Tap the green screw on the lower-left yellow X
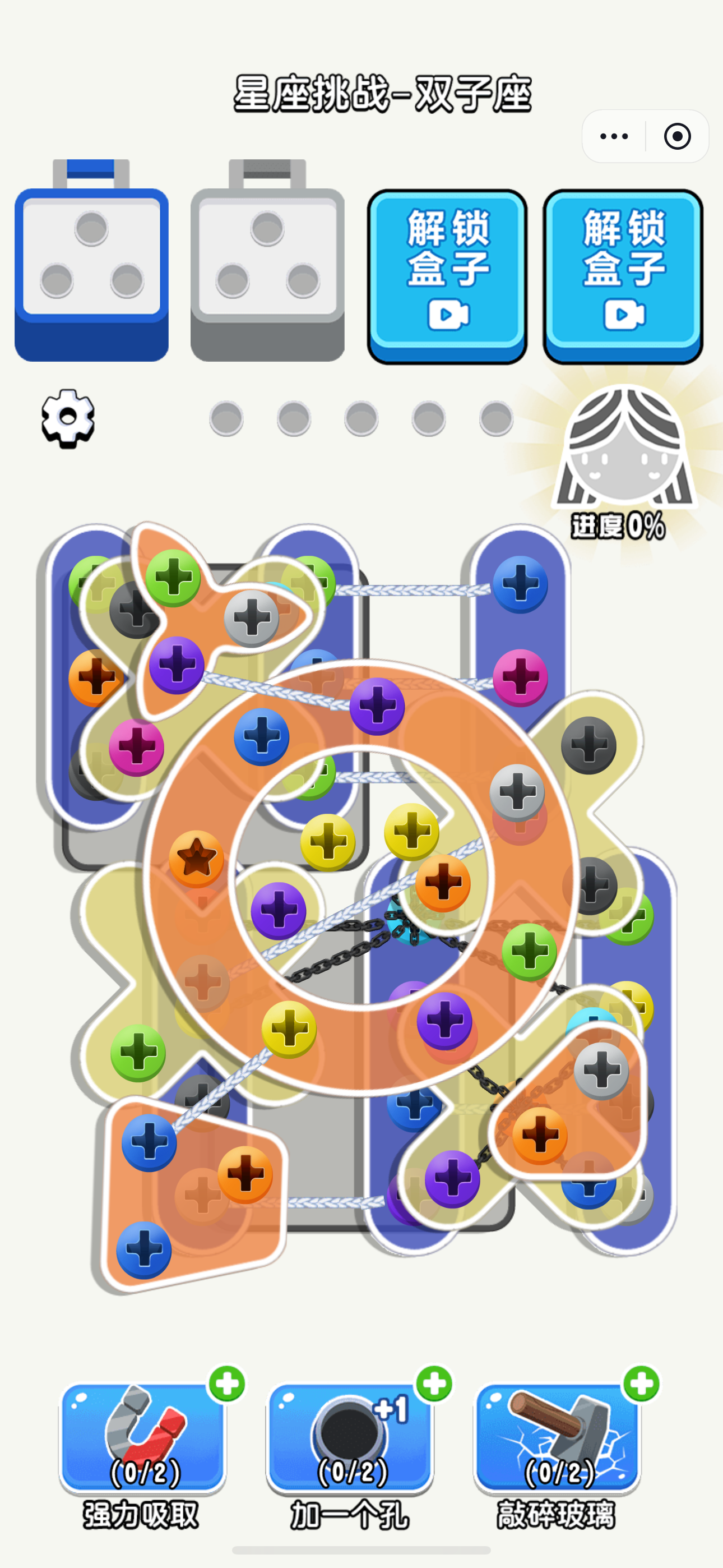The width and height of the screenshot is (723, 1568). (x=137, y=1053)
